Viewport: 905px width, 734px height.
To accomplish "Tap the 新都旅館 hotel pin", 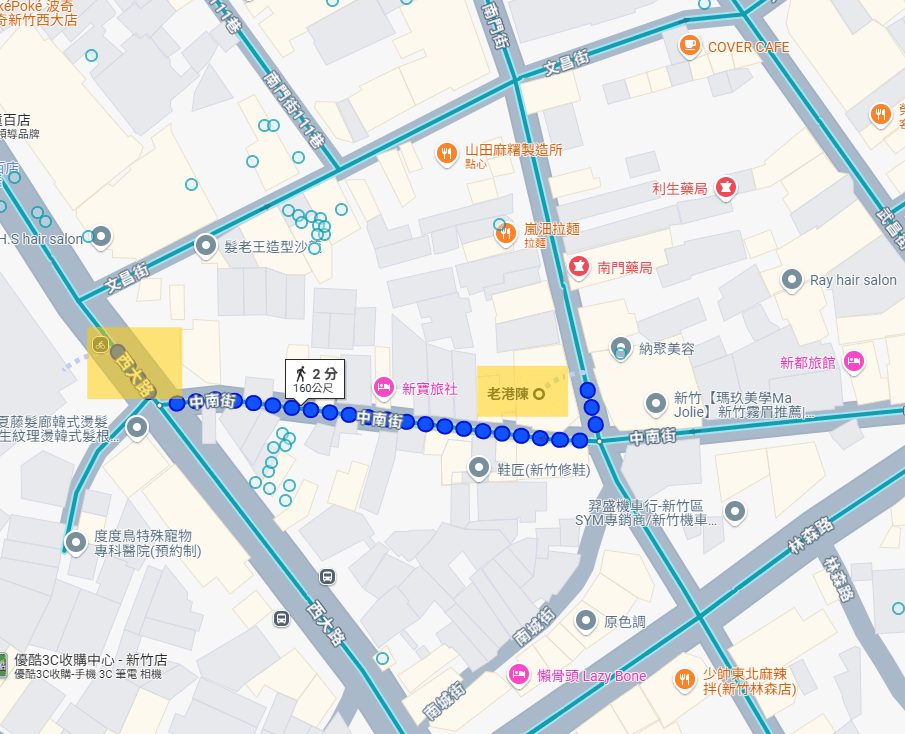I will (853, 361).
